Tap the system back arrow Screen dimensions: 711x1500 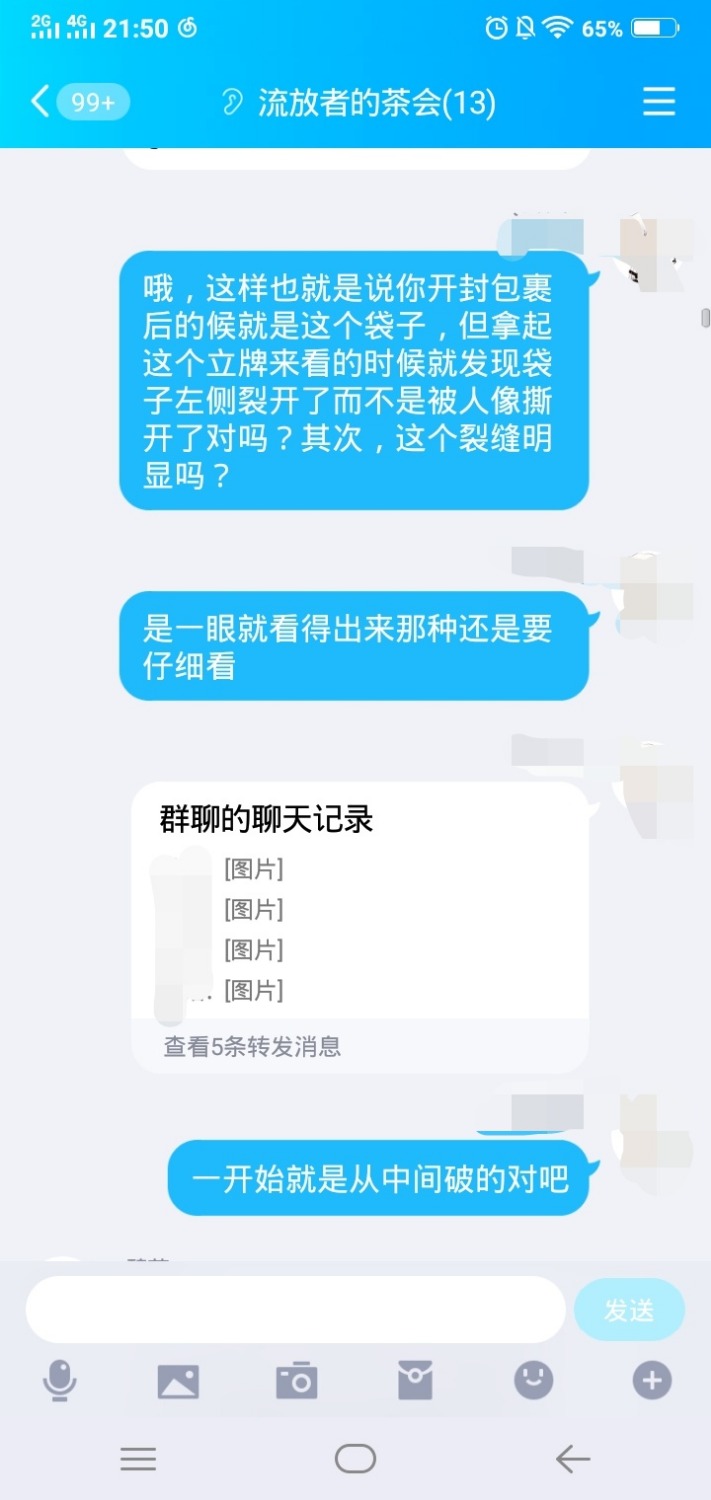(x=573, y=1460)
